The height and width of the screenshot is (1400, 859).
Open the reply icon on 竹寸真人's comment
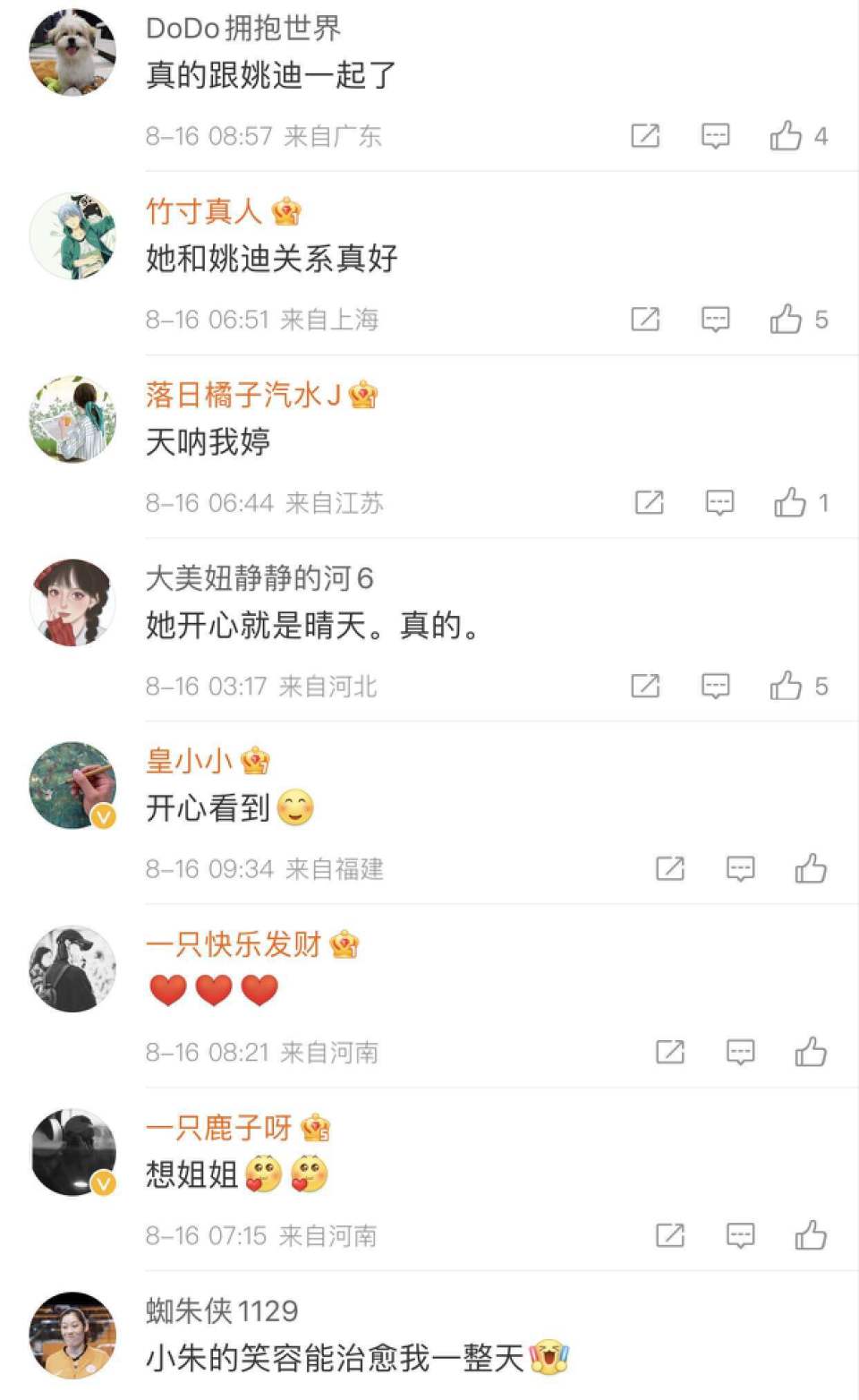pos(716,320)
